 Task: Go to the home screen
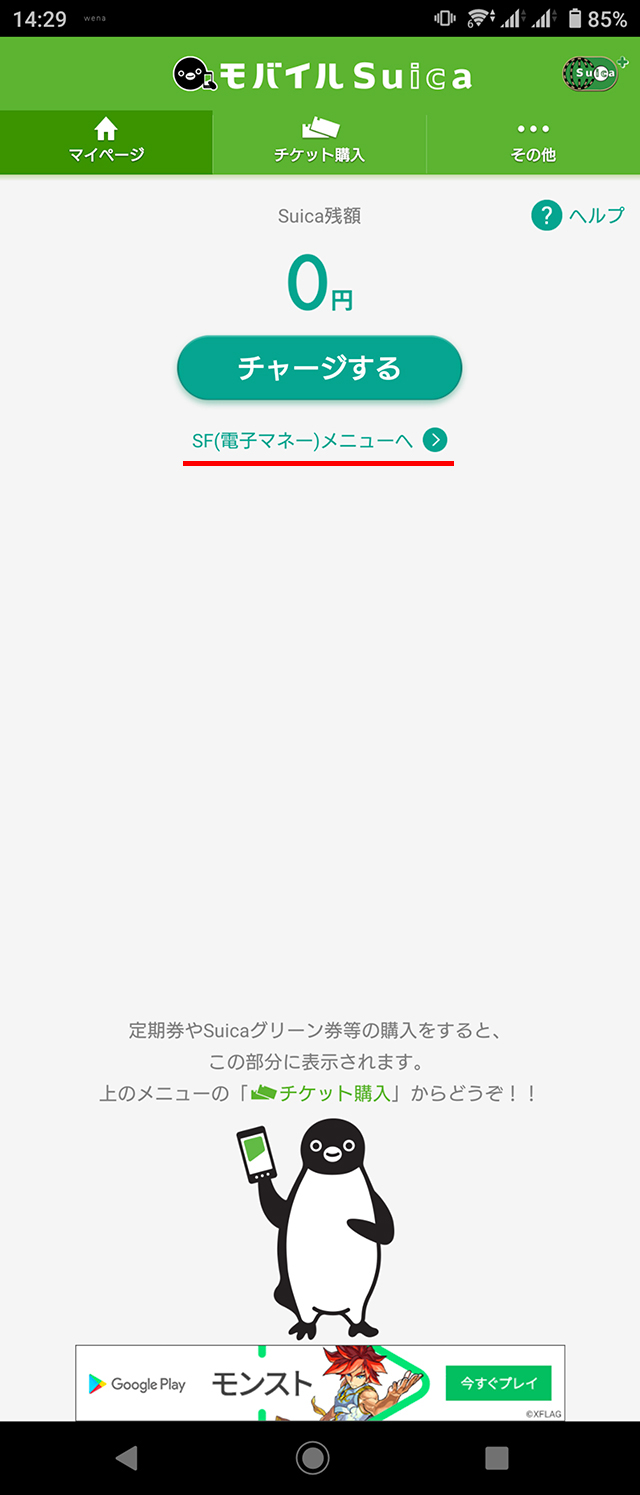313,1458
